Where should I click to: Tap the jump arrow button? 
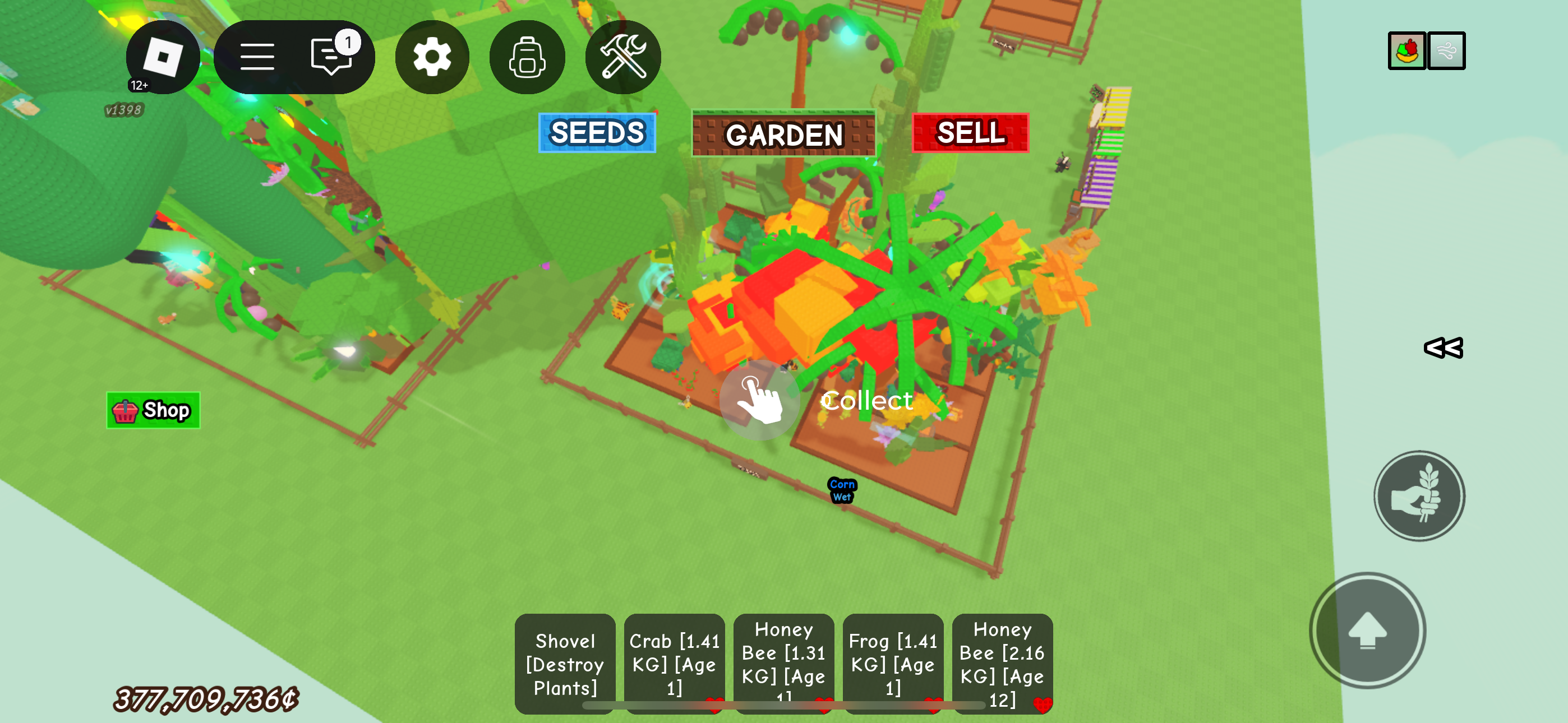[x=1367, y=631]
